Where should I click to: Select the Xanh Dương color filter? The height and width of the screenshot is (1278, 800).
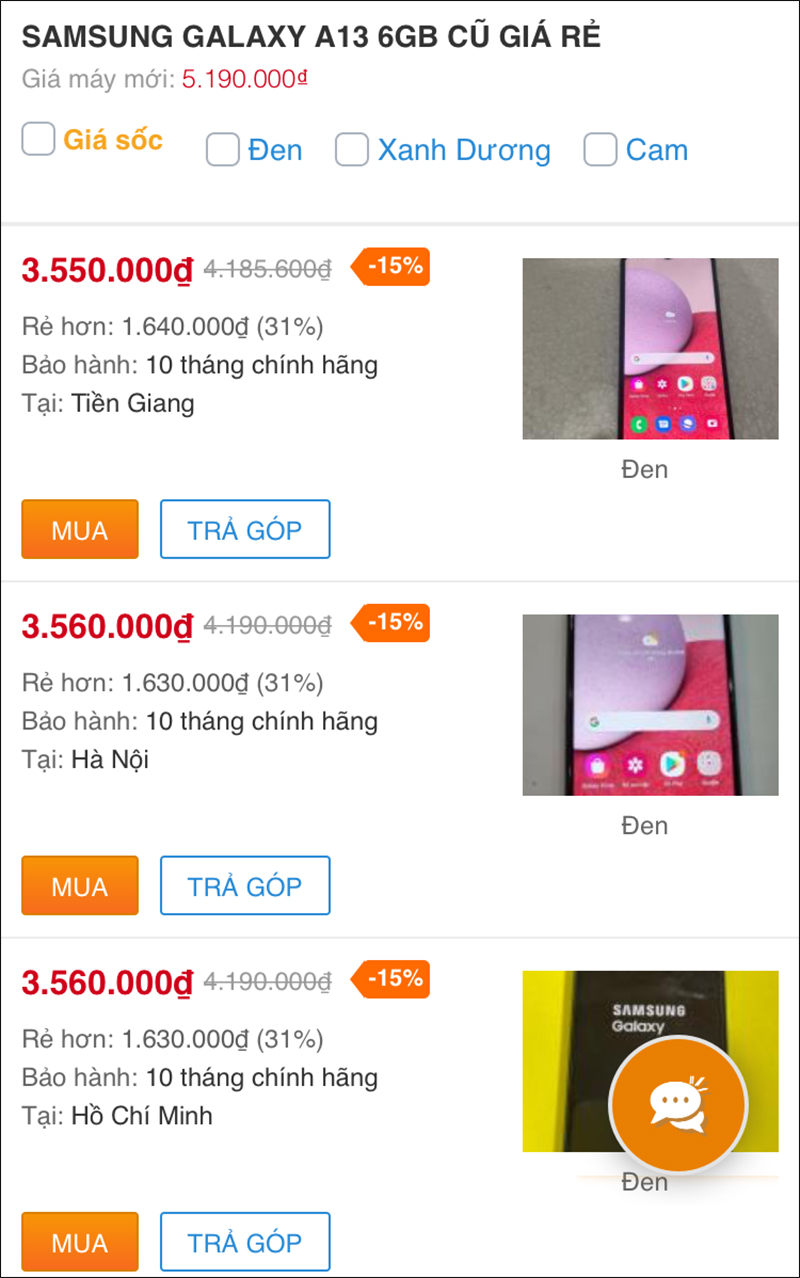pyautogui.click(x=352, y=150)
